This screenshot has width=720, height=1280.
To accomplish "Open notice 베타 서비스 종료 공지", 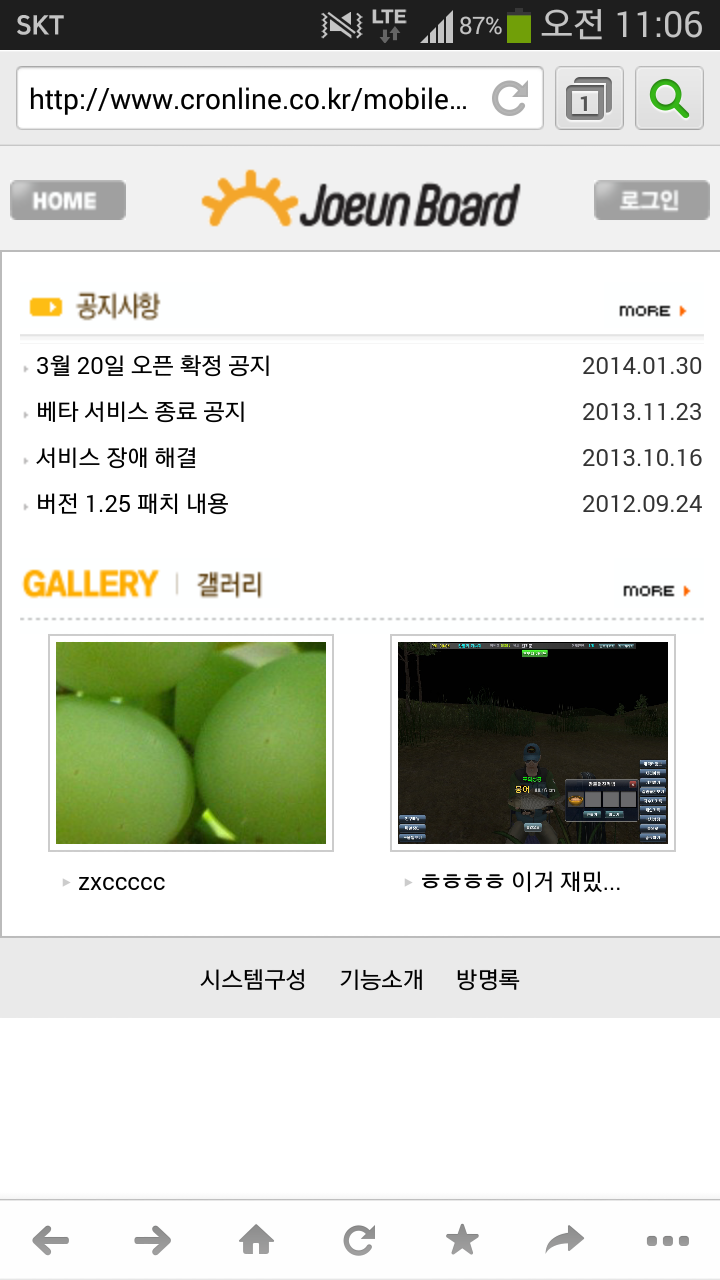I will tap(141, 412).
